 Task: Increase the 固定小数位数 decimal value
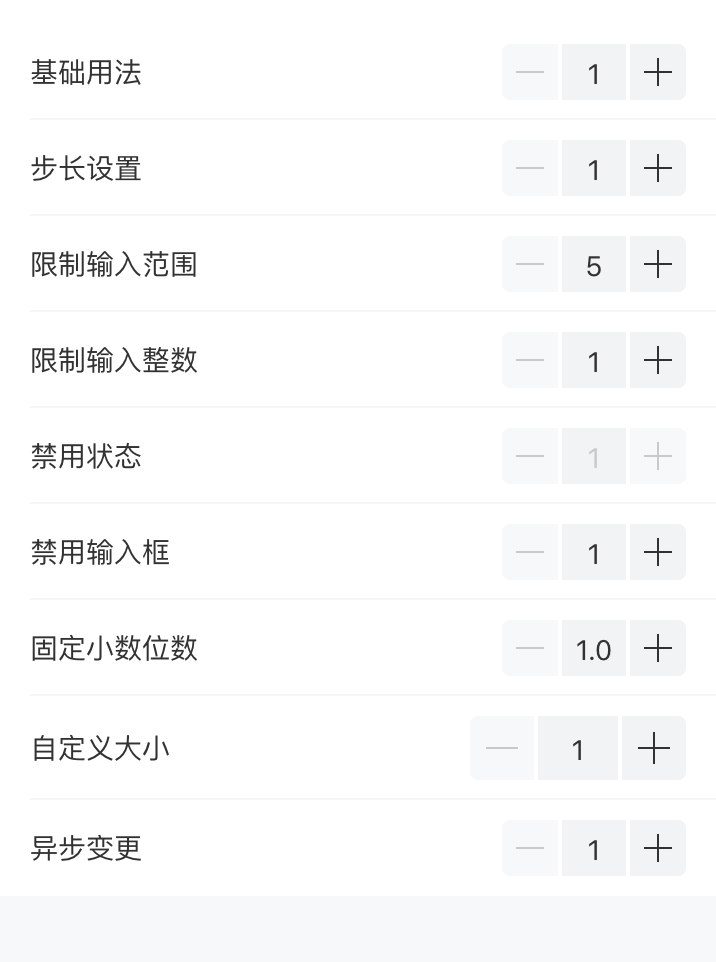[x=657, y=648]
